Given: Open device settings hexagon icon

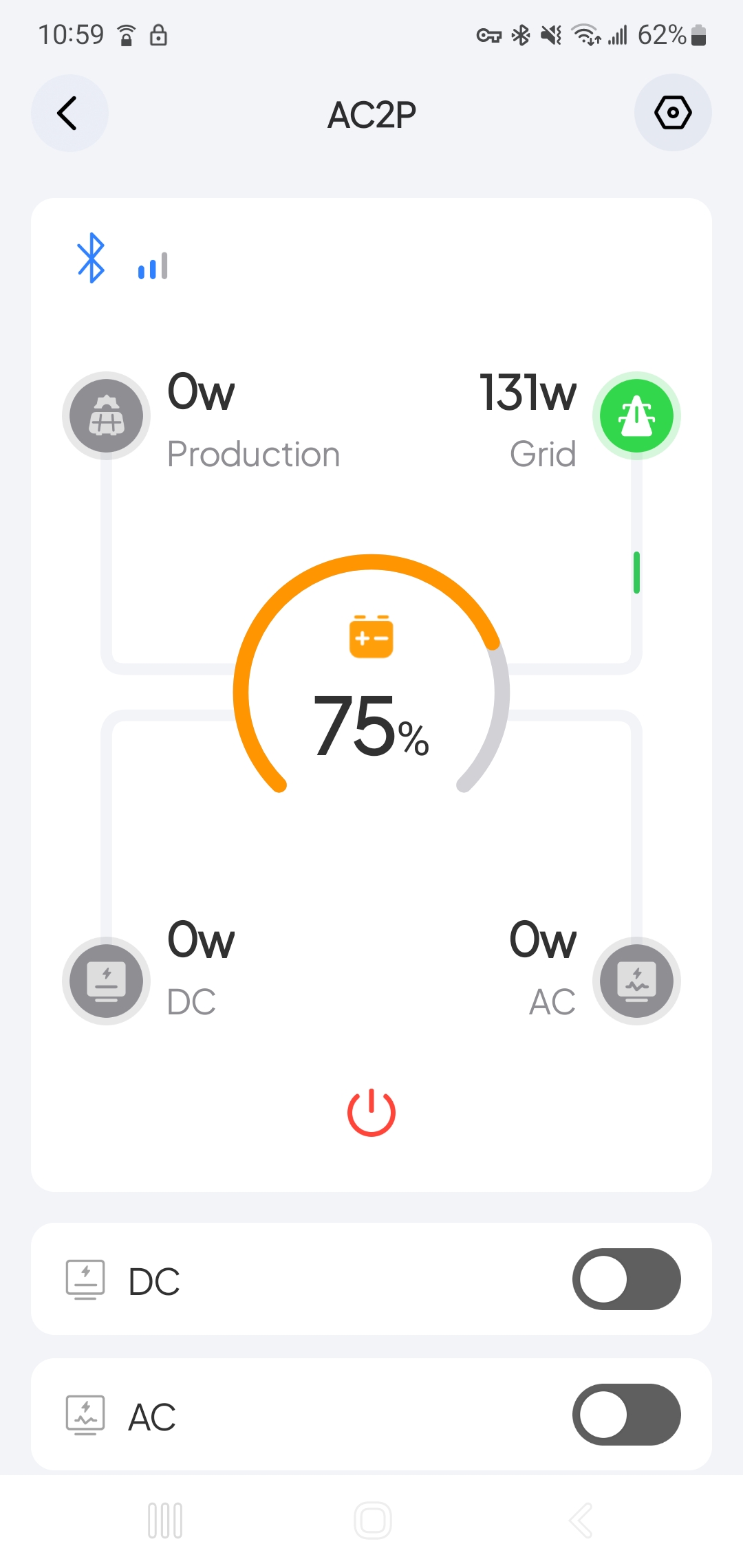Looking at the screenshot, I should tap(672, 113).
